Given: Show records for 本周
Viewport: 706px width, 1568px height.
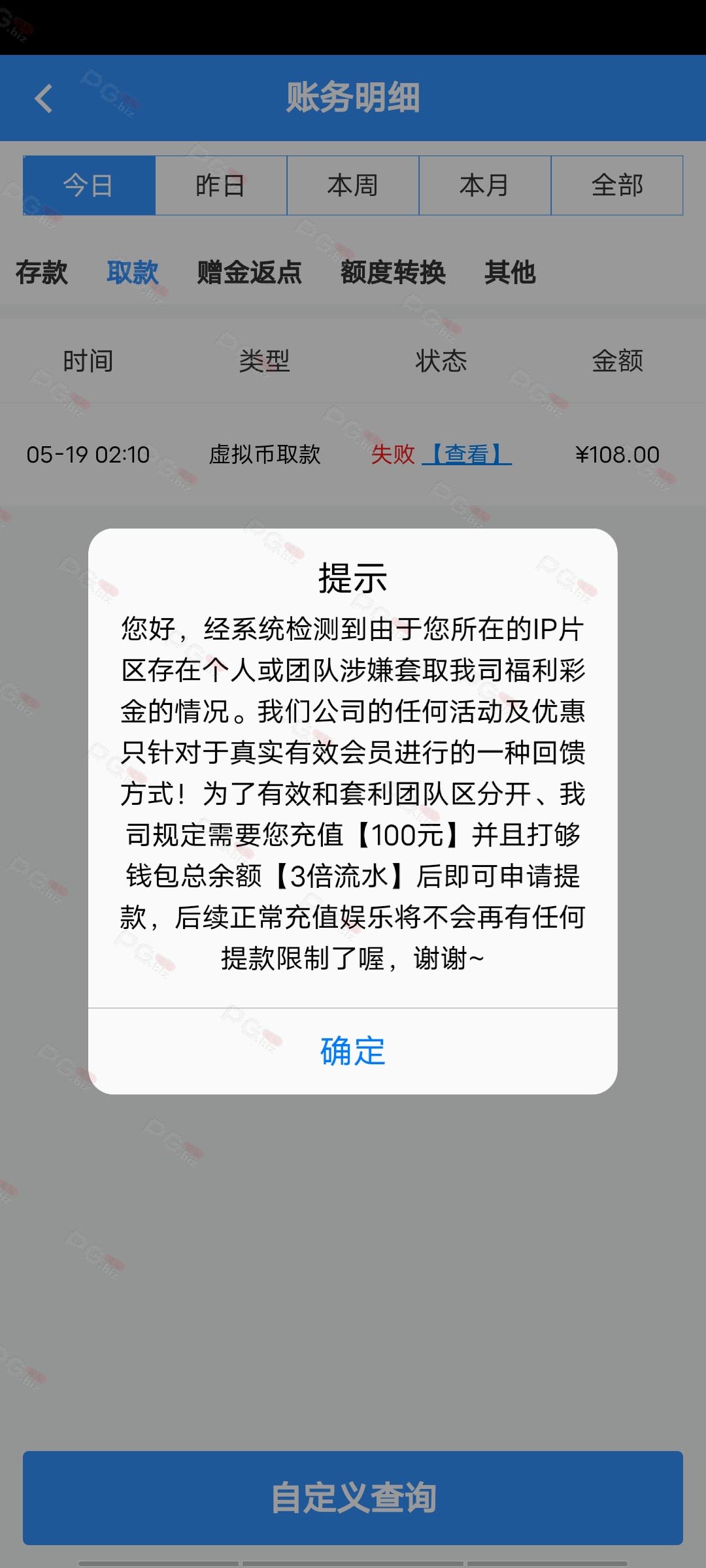Looking at the screenshot, I should tap(353, 186).
